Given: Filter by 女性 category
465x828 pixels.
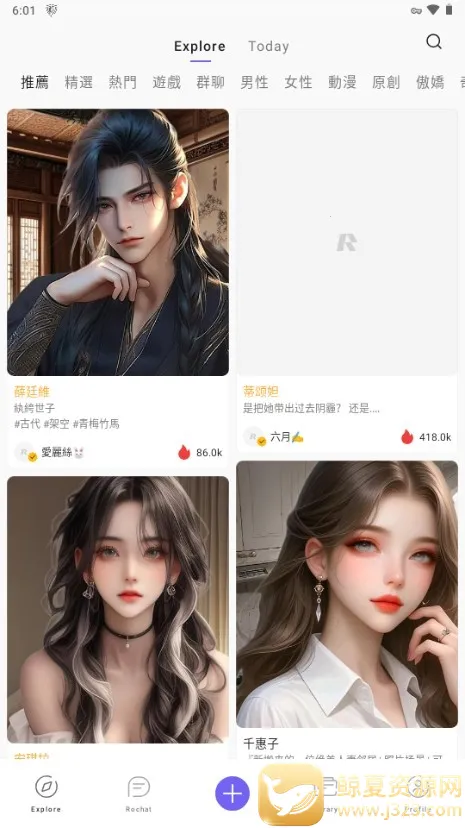Looking at the screenshot, I should coord(298,82).
